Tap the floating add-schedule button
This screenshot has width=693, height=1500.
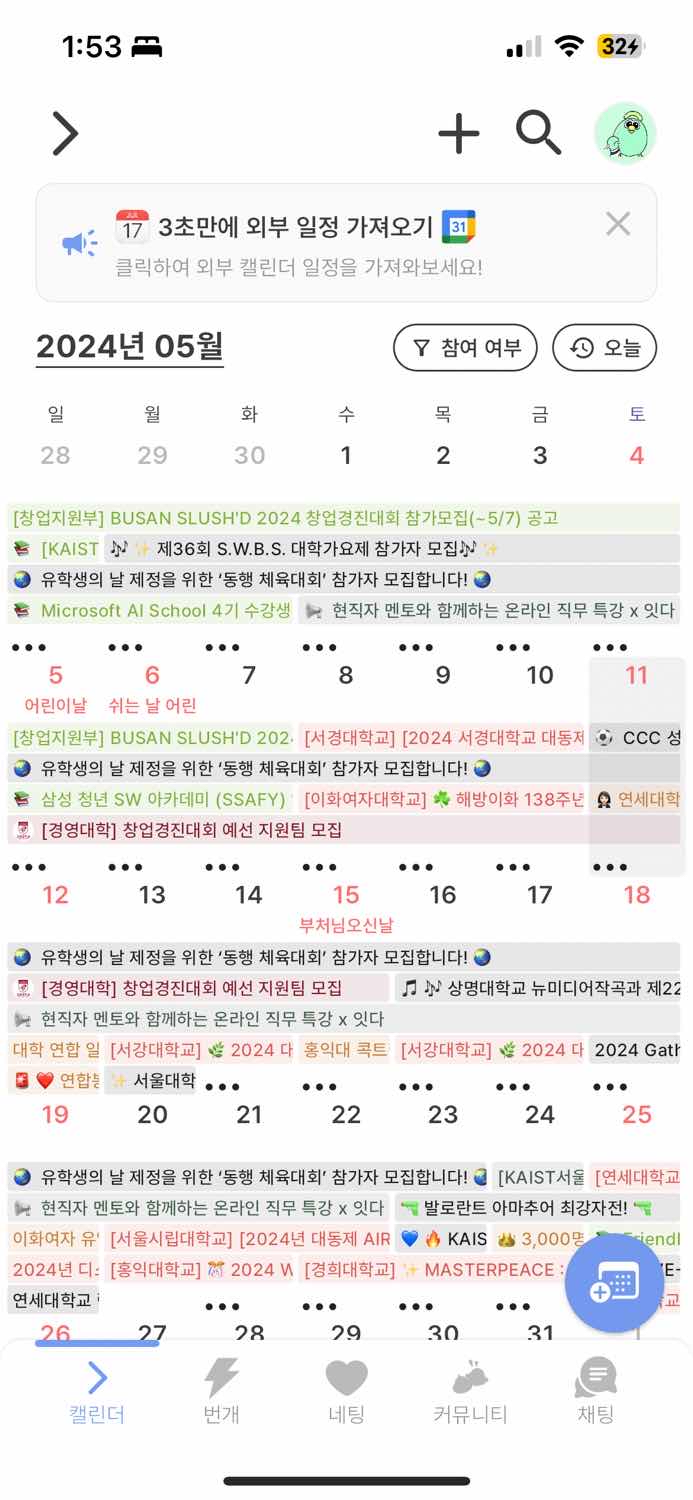613,1285
